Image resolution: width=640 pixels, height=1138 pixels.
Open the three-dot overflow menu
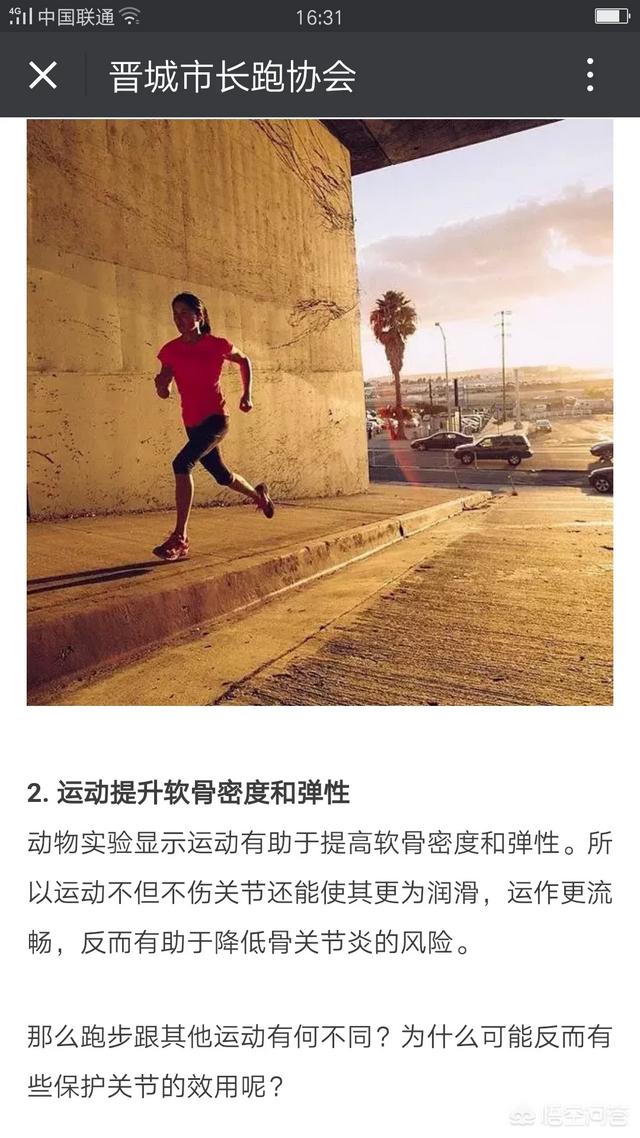tap(590, 75)
